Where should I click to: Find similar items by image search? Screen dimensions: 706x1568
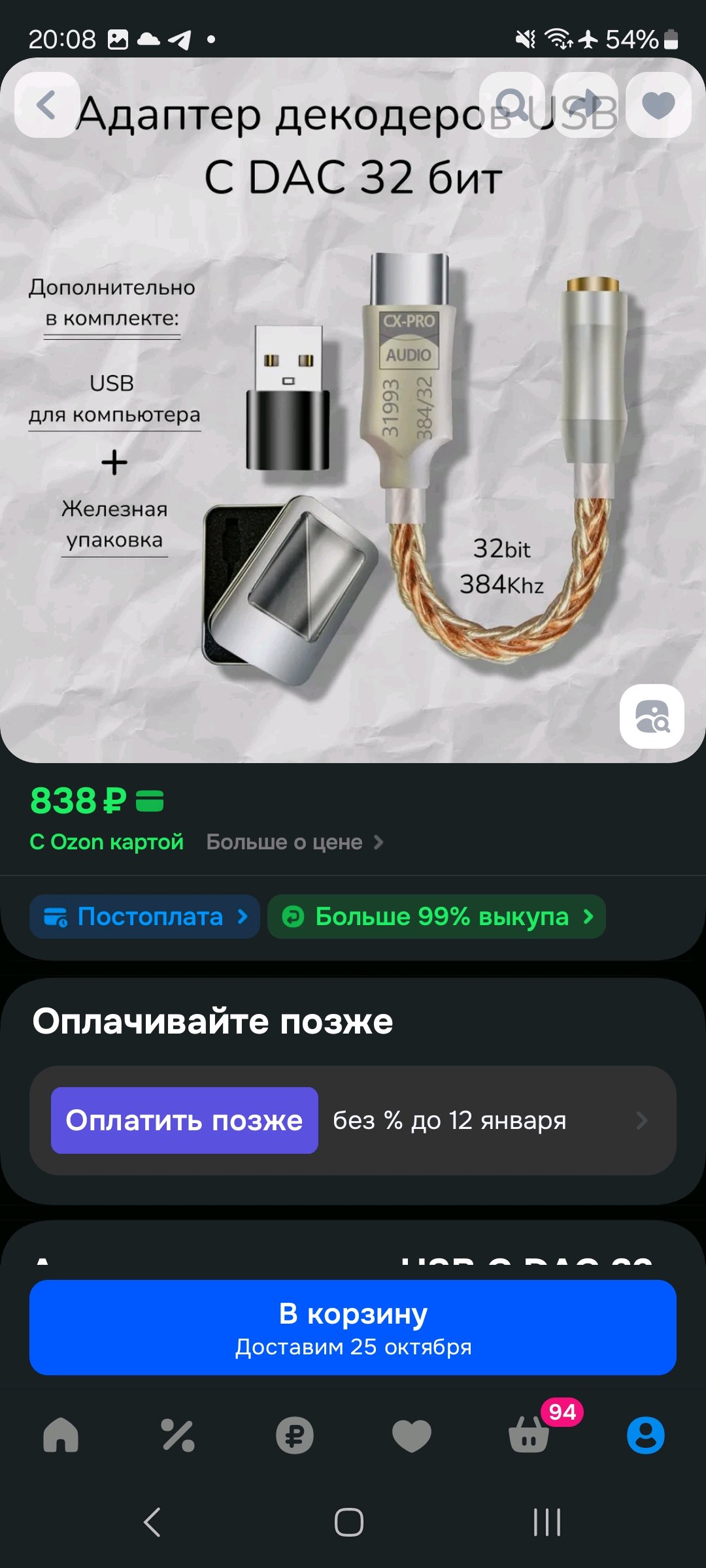point(652,717)
